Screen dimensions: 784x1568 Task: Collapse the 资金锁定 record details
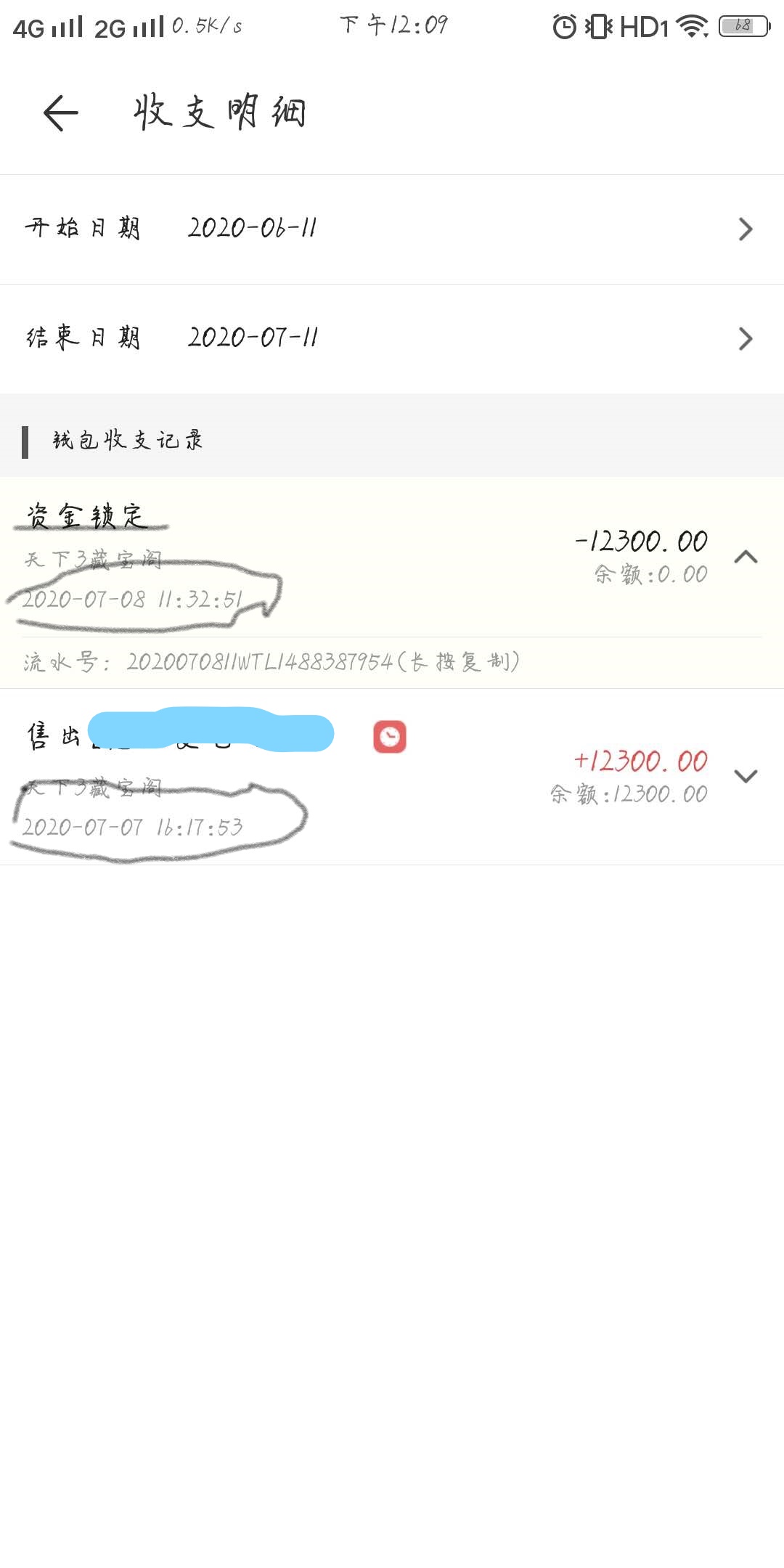[x=746, y=557]
